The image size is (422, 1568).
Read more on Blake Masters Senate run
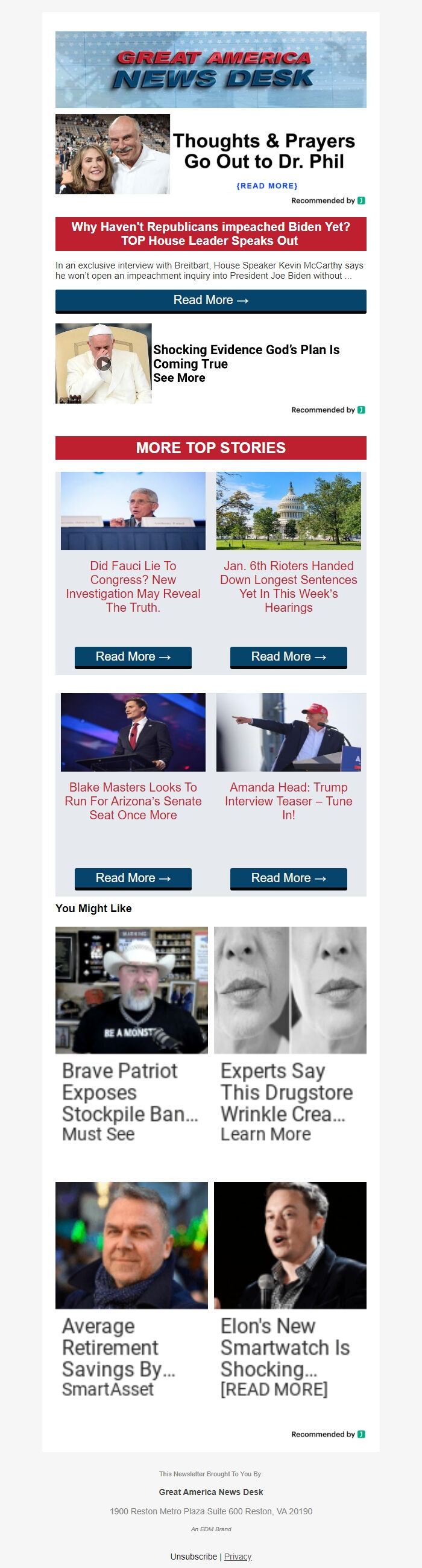[x=133, y=878]
